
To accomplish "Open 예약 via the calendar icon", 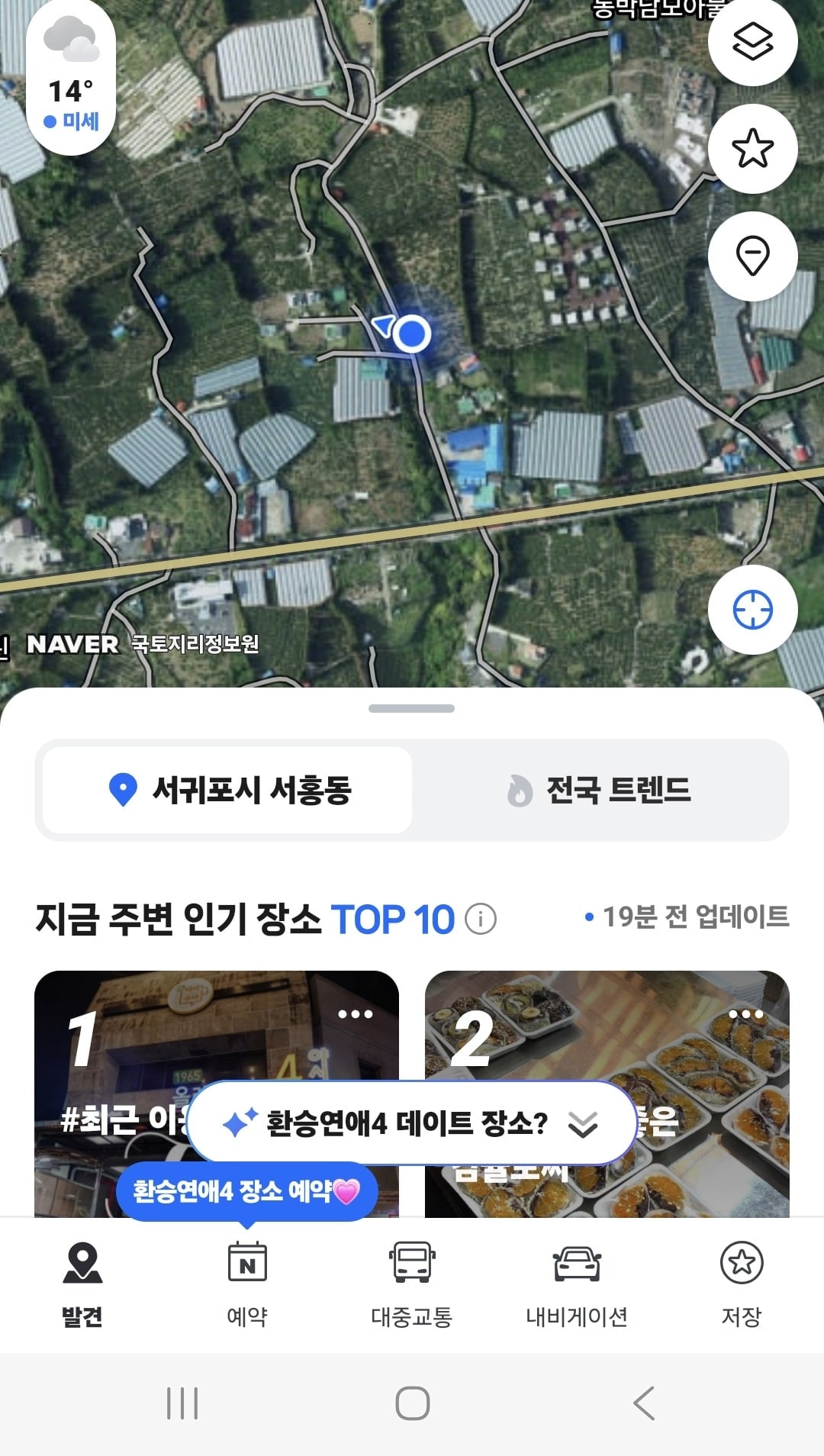I will 247,1263.
